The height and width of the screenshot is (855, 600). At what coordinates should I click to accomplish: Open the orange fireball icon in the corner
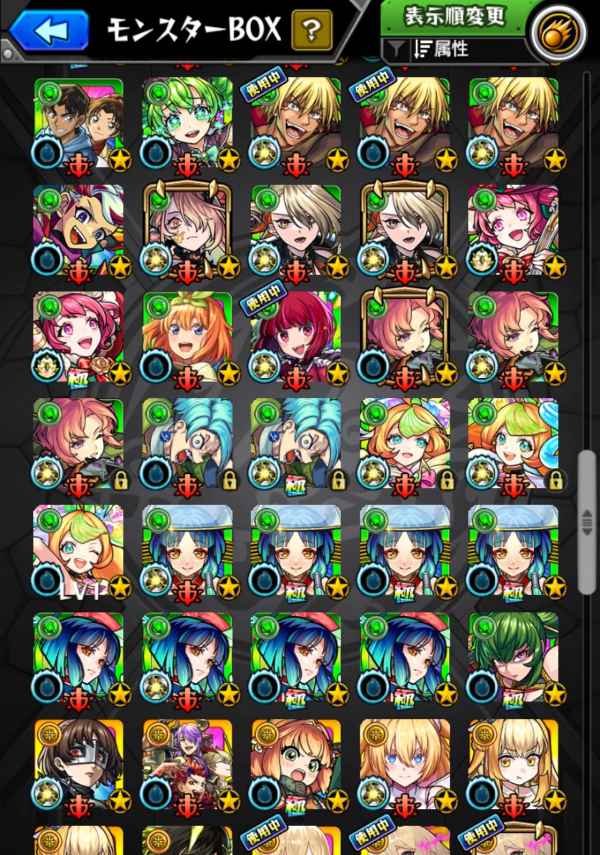pyautogui.click(x=559, y=32)
